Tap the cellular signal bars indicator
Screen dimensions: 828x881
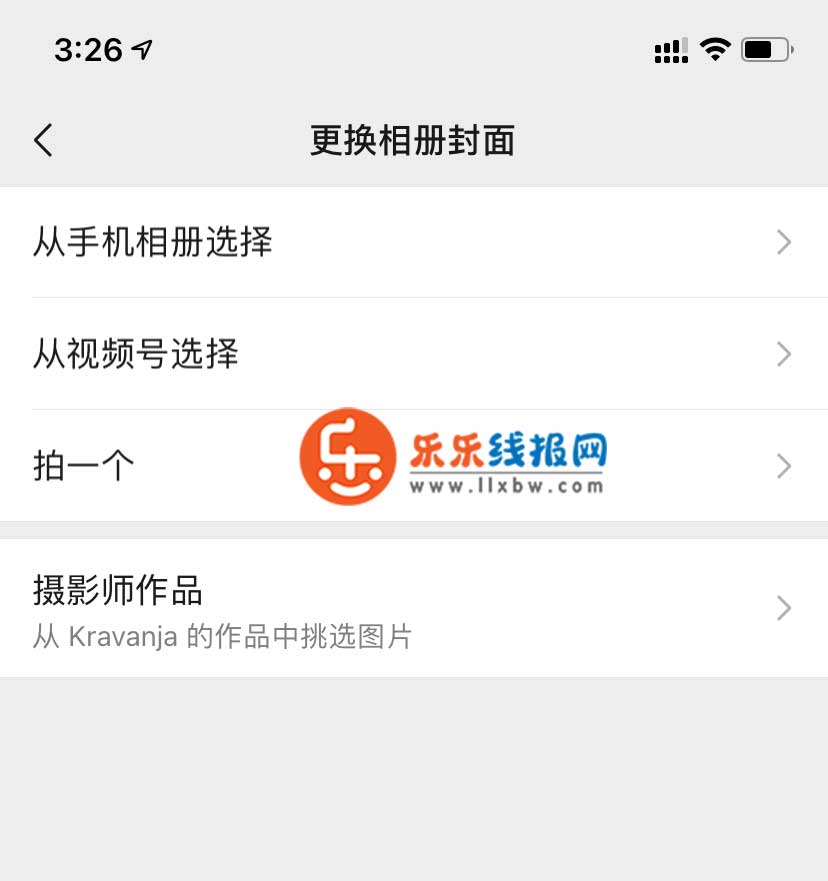[x=669, y=48]
